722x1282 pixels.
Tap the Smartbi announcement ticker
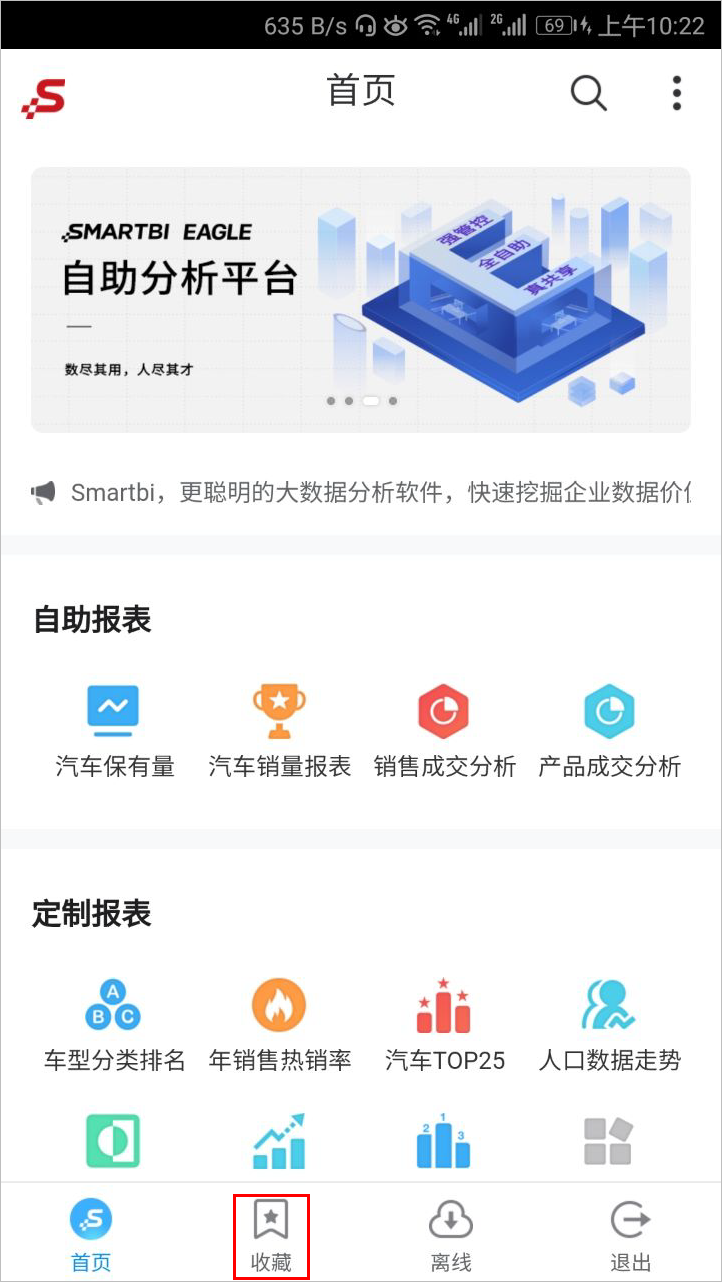(361, 492)
